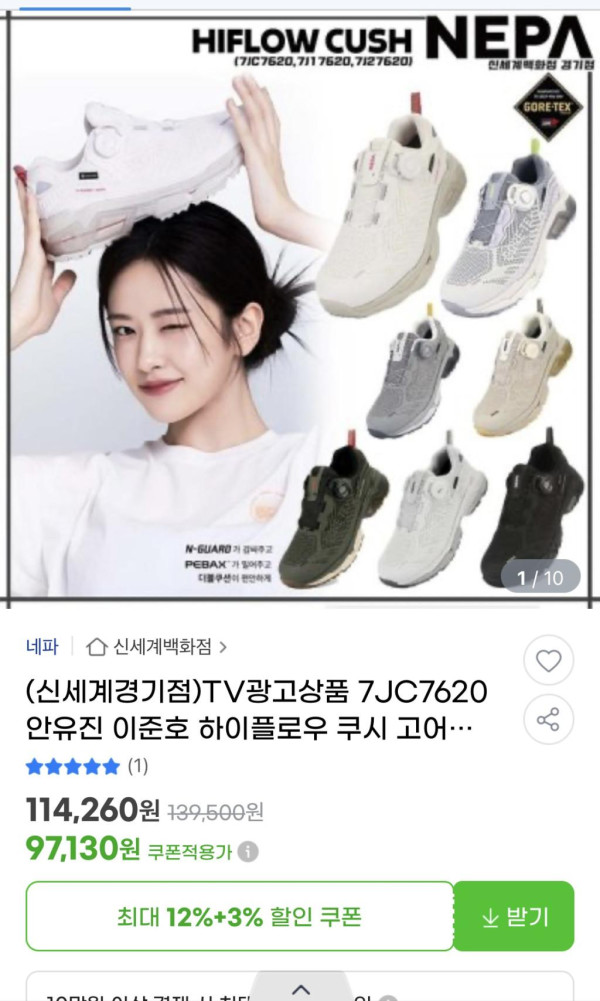Open the 신세계백화점 store page
Viewport: 600px width, 1001px height.
(158, 646)
